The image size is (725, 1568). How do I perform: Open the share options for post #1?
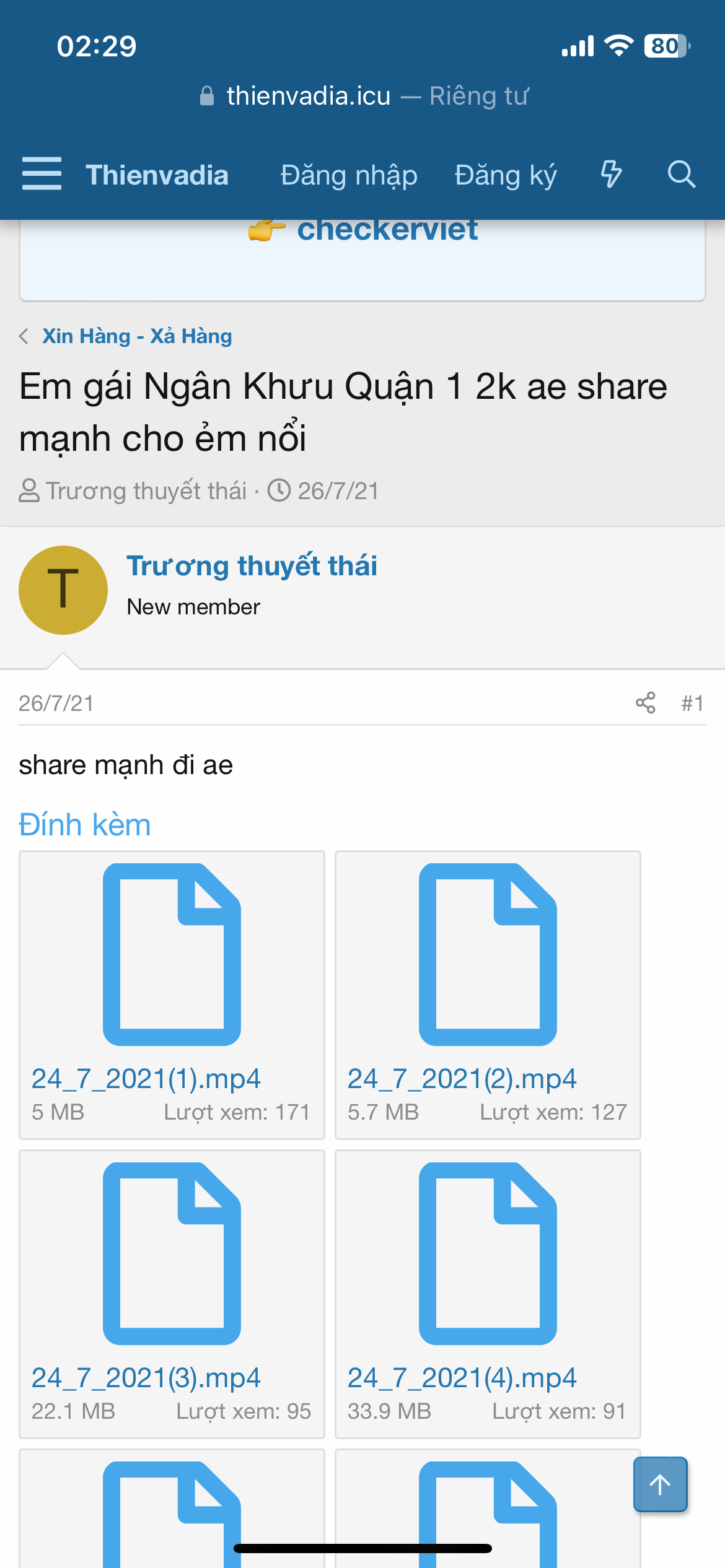[645, 703]
